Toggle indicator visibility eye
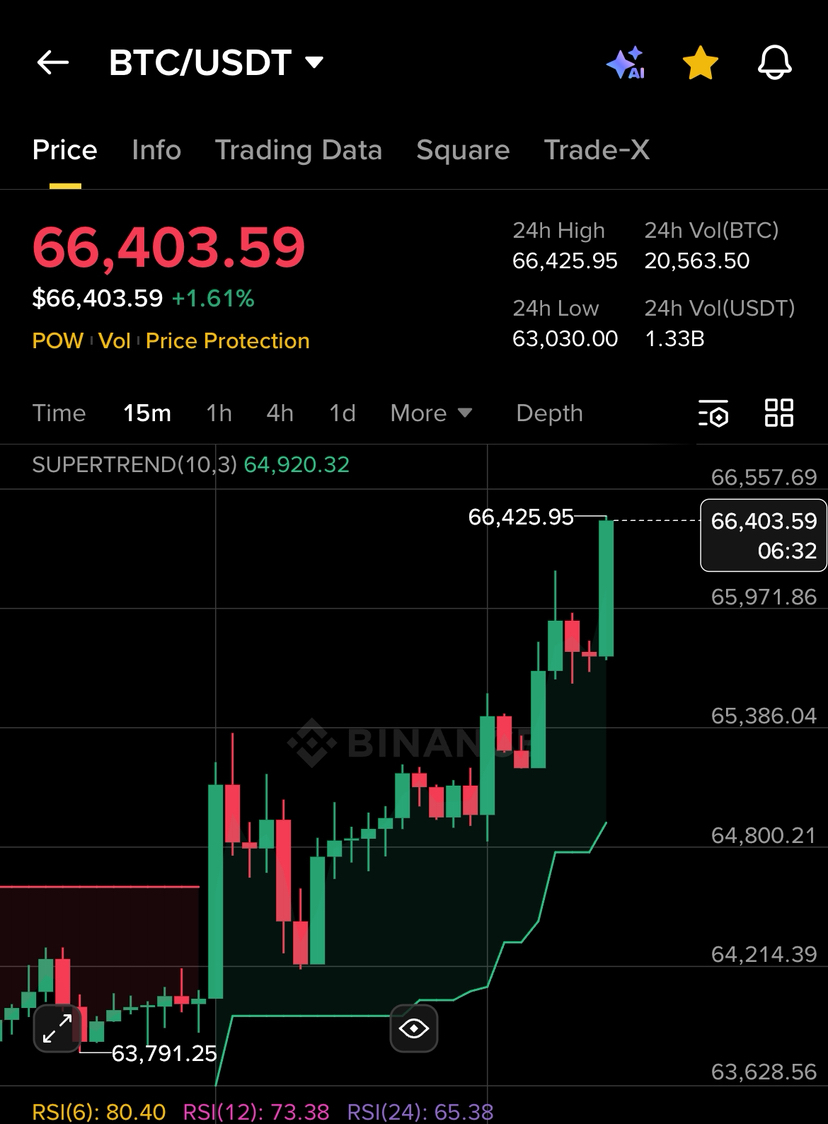The height and width of the screenshot is (1124, 828). coord(414,1028)
